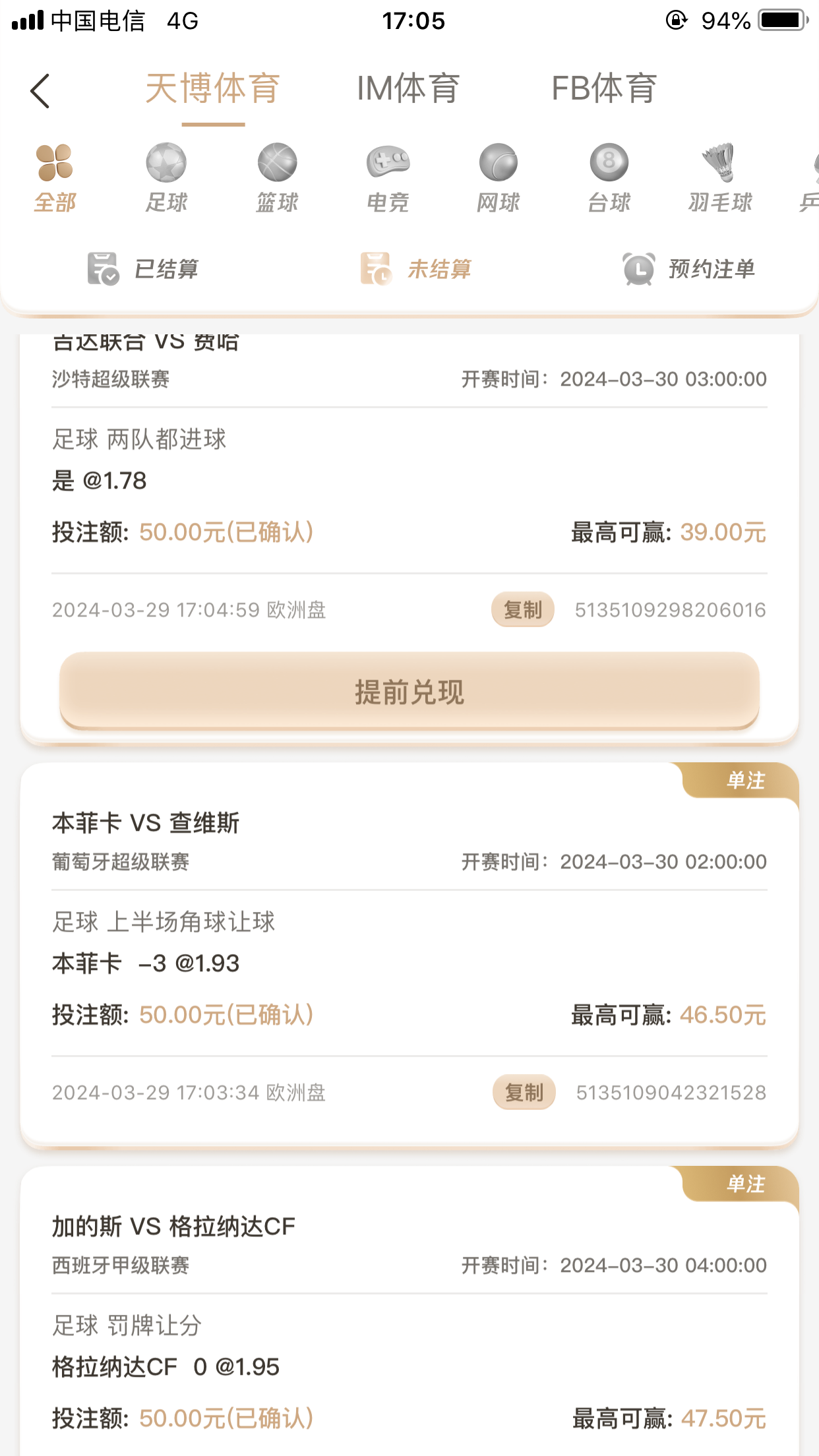
Task: Open the 未结算 bets list
Action: (x=416, y=269)
